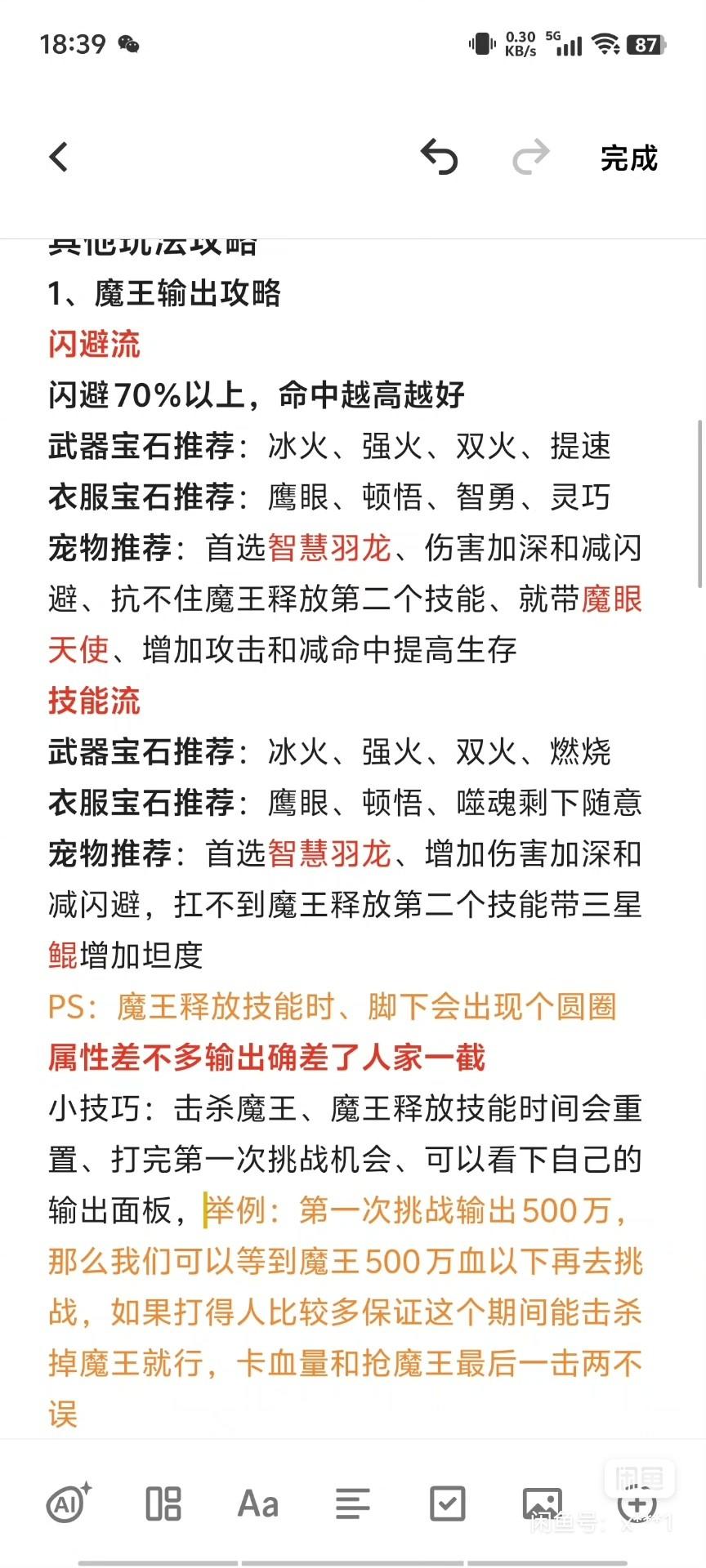Tap 完成 to finish editing
Viewport: 706px width, 1568px height.
coord(628,158)
